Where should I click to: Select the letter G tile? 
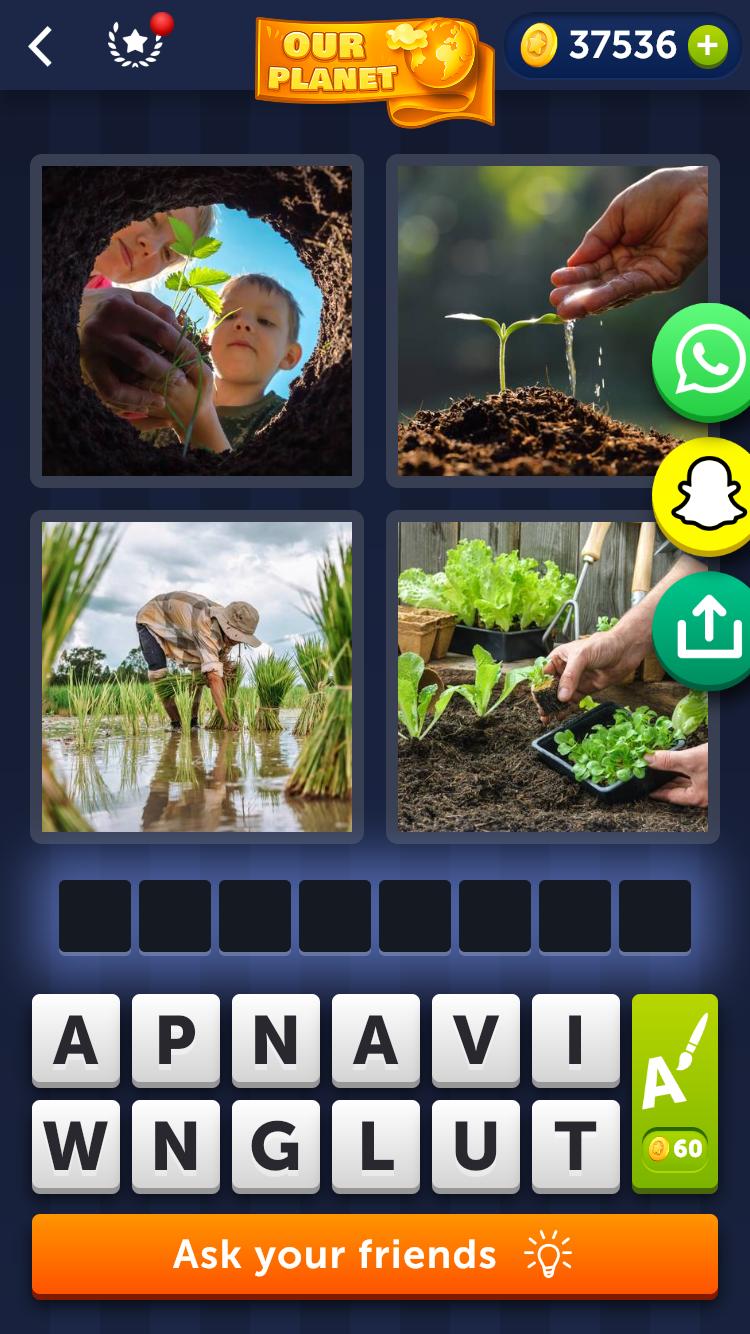pos(276,1146)
